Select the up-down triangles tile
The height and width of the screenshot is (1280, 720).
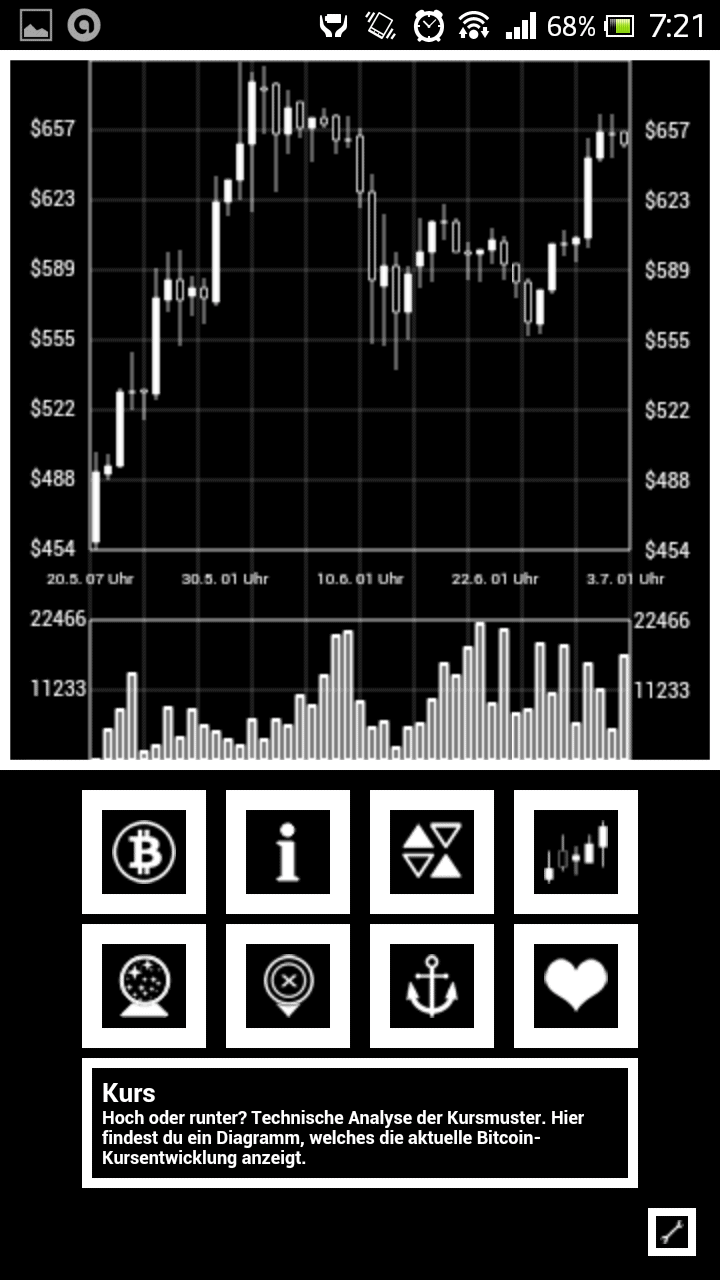coord(432,852)
